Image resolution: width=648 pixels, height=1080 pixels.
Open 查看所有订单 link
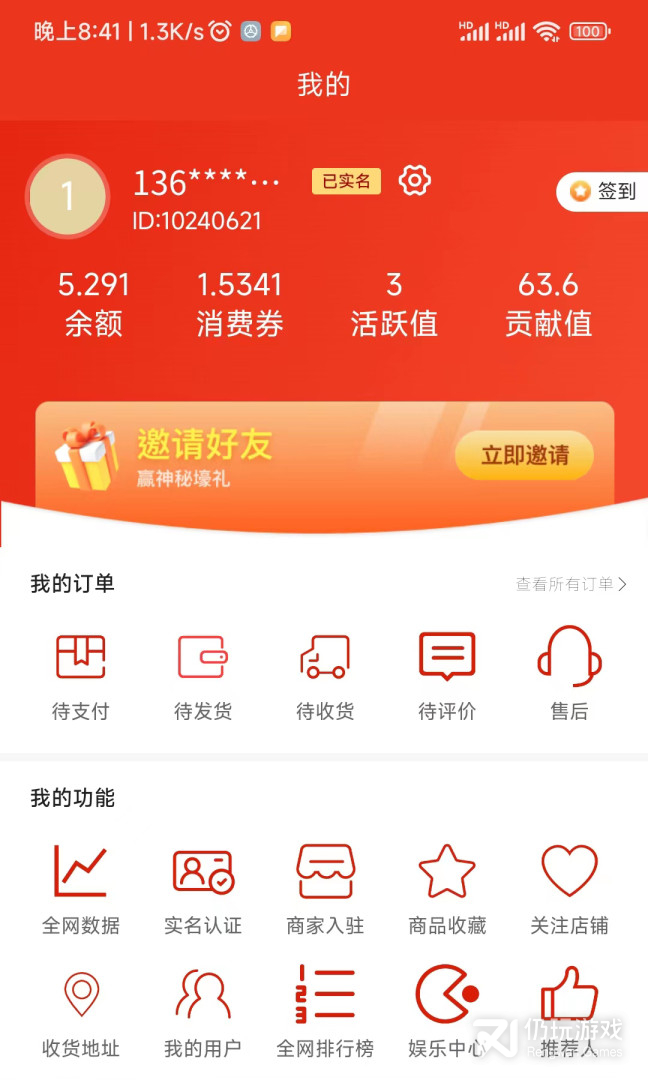pyautogui.click(x=571, y=584)
